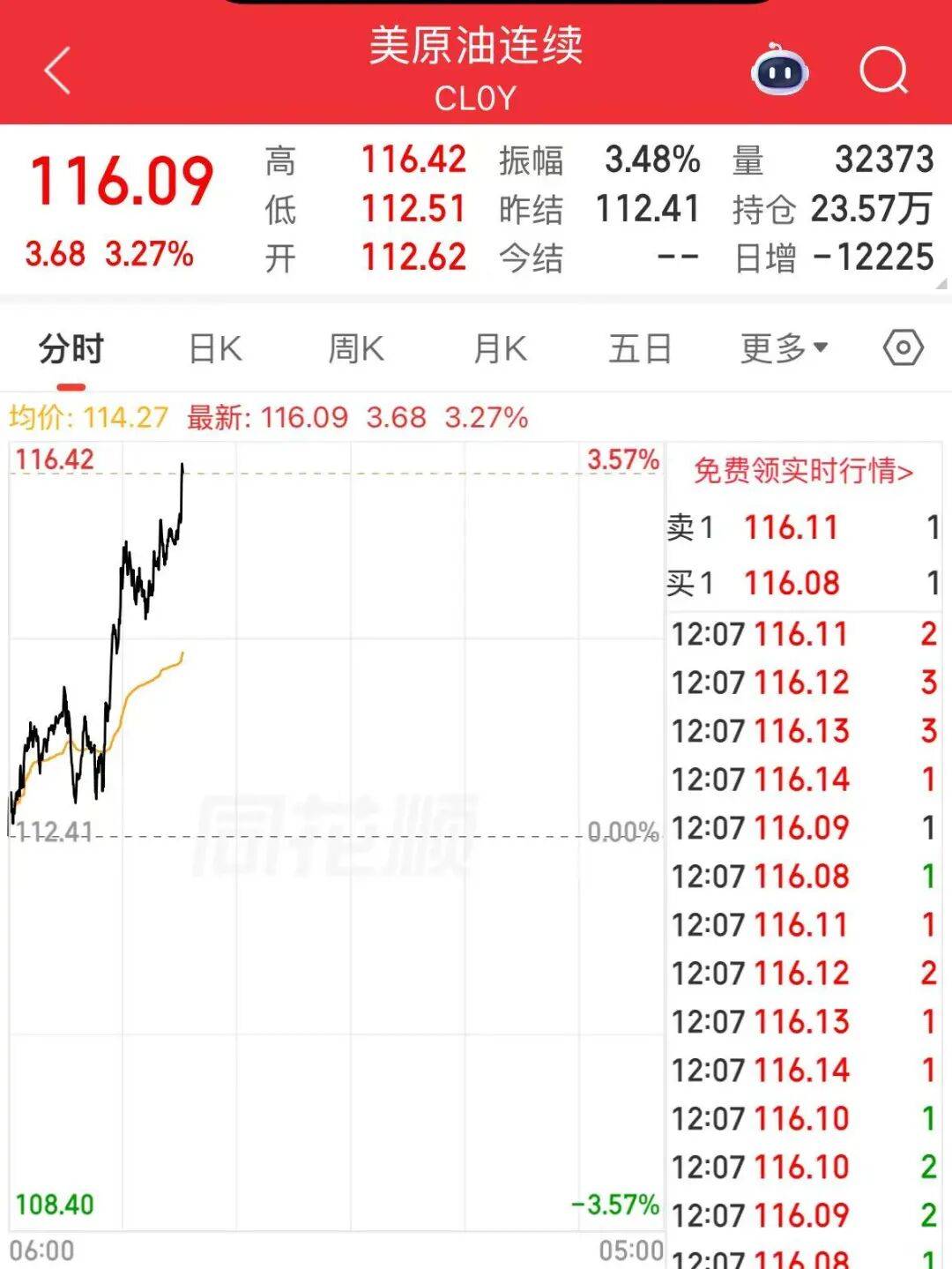Expand the 更多 chart period dropdown

coord(784,349)
